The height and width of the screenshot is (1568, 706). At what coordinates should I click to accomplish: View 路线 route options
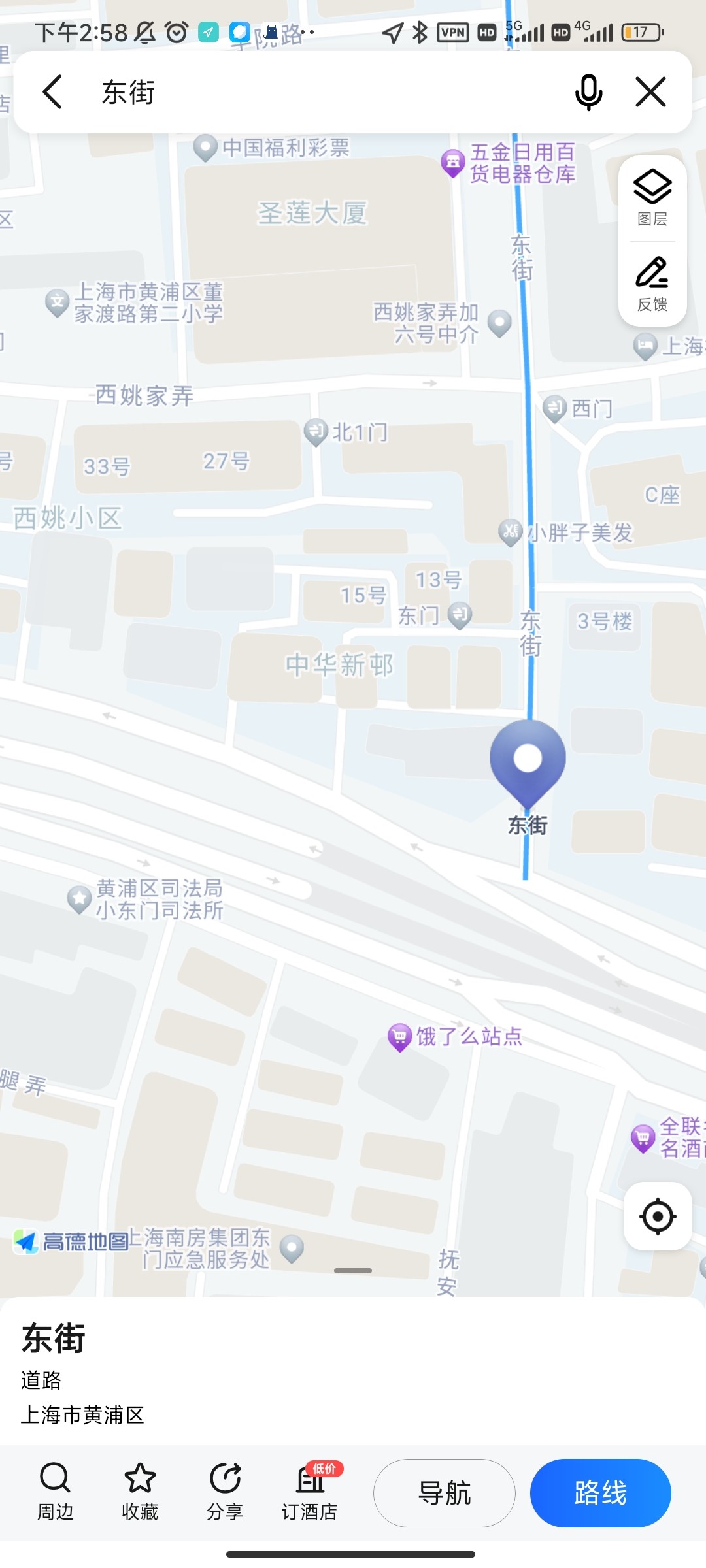[600, 1493]
